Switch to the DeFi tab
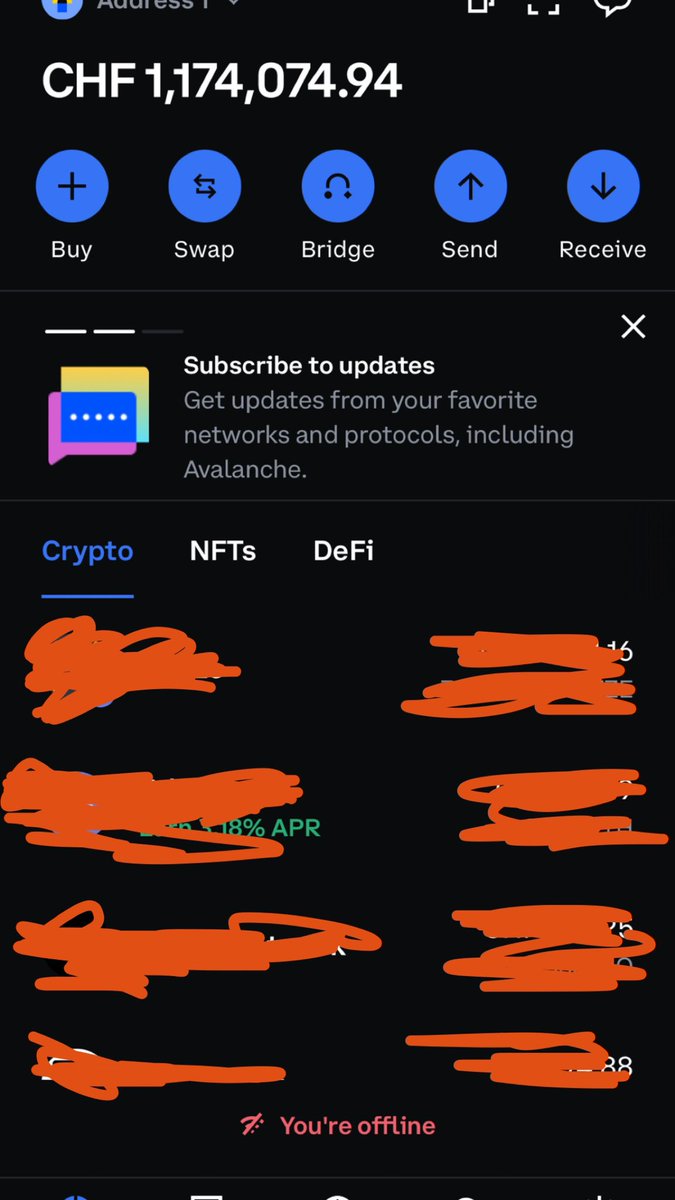The width and height of the screenshot is (675, 1200). coord(343,551)
